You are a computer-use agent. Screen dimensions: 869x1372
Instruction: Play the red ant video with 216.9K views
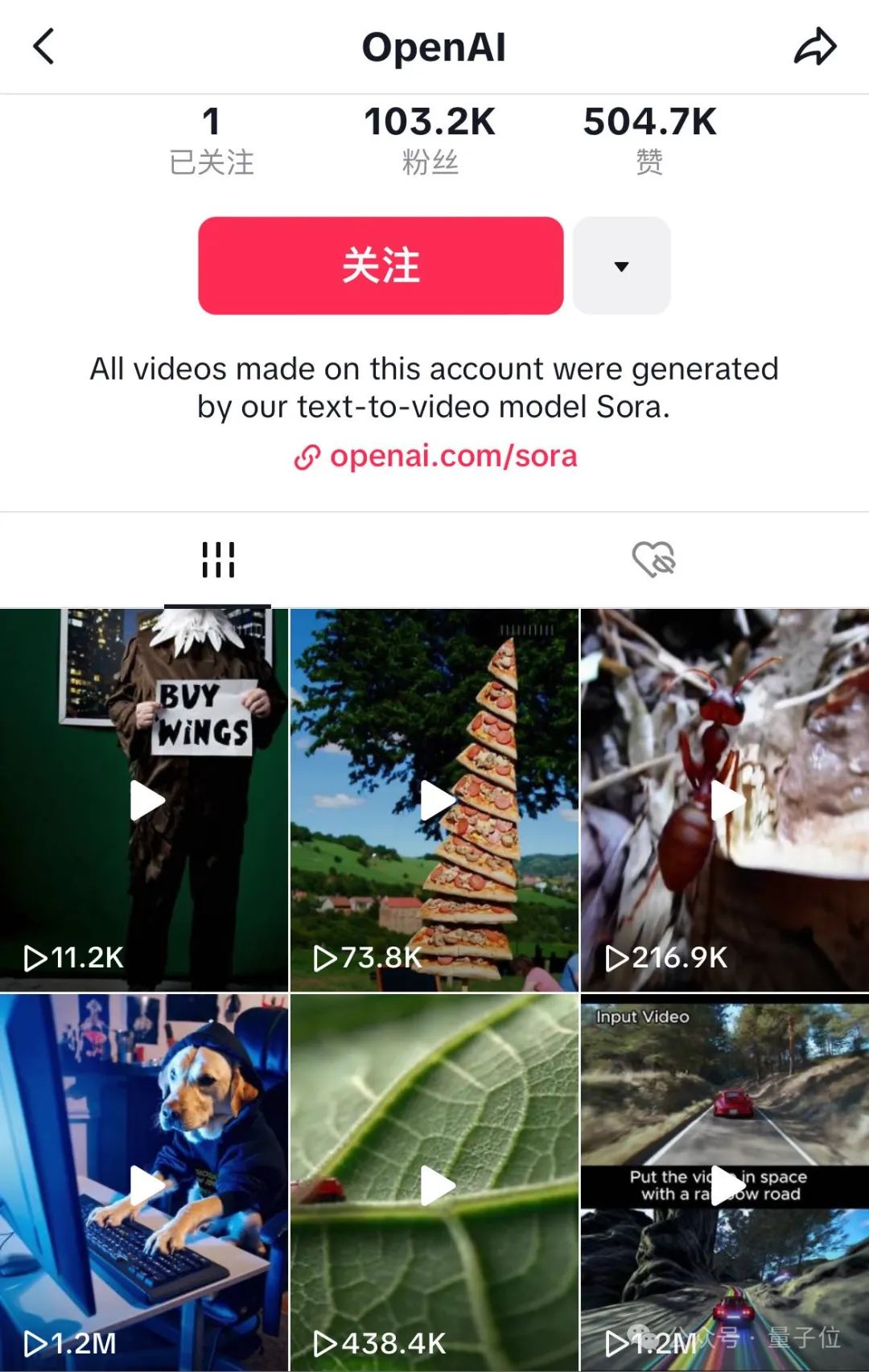coord(724,800)
